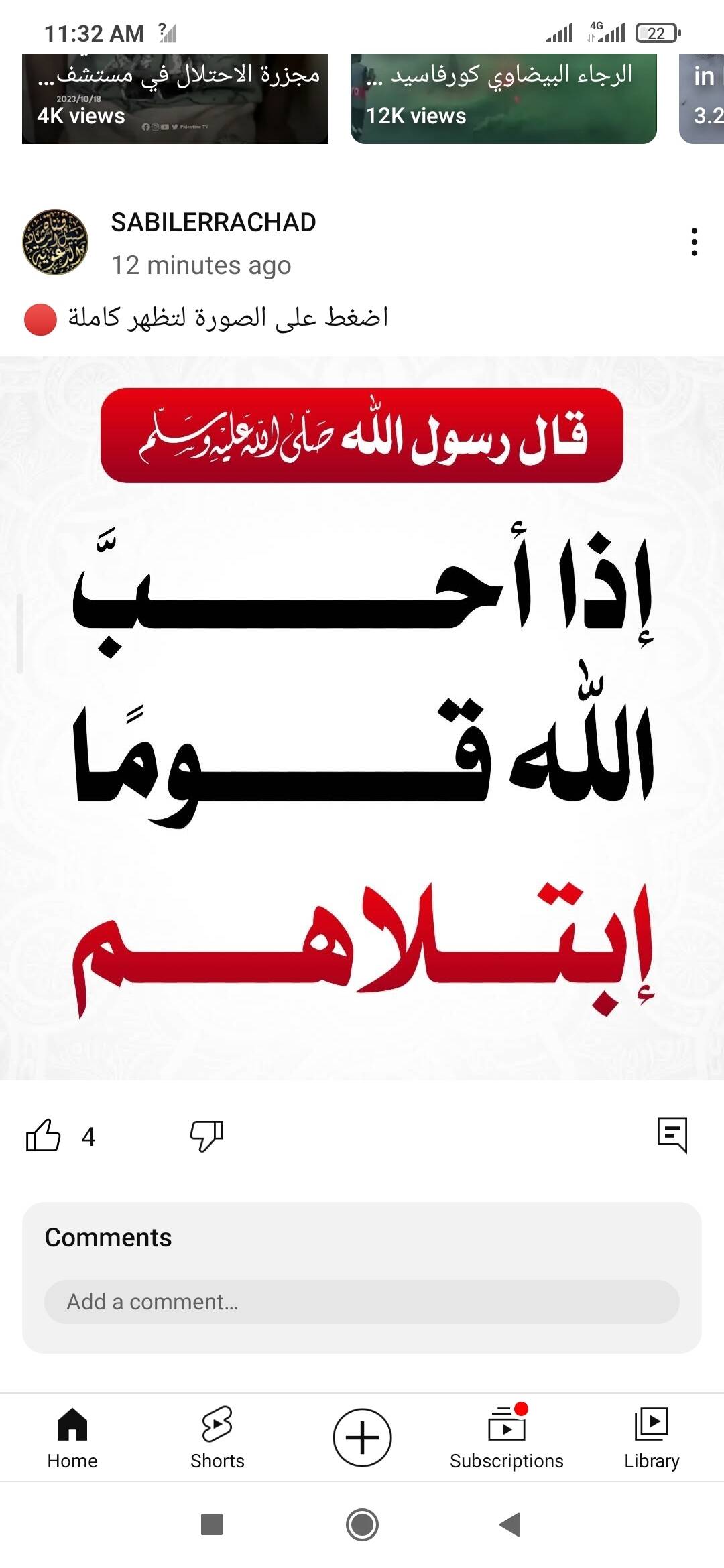Open recent apps from navigation bar
The image size is (724, 1568).
coord(212,1524)
